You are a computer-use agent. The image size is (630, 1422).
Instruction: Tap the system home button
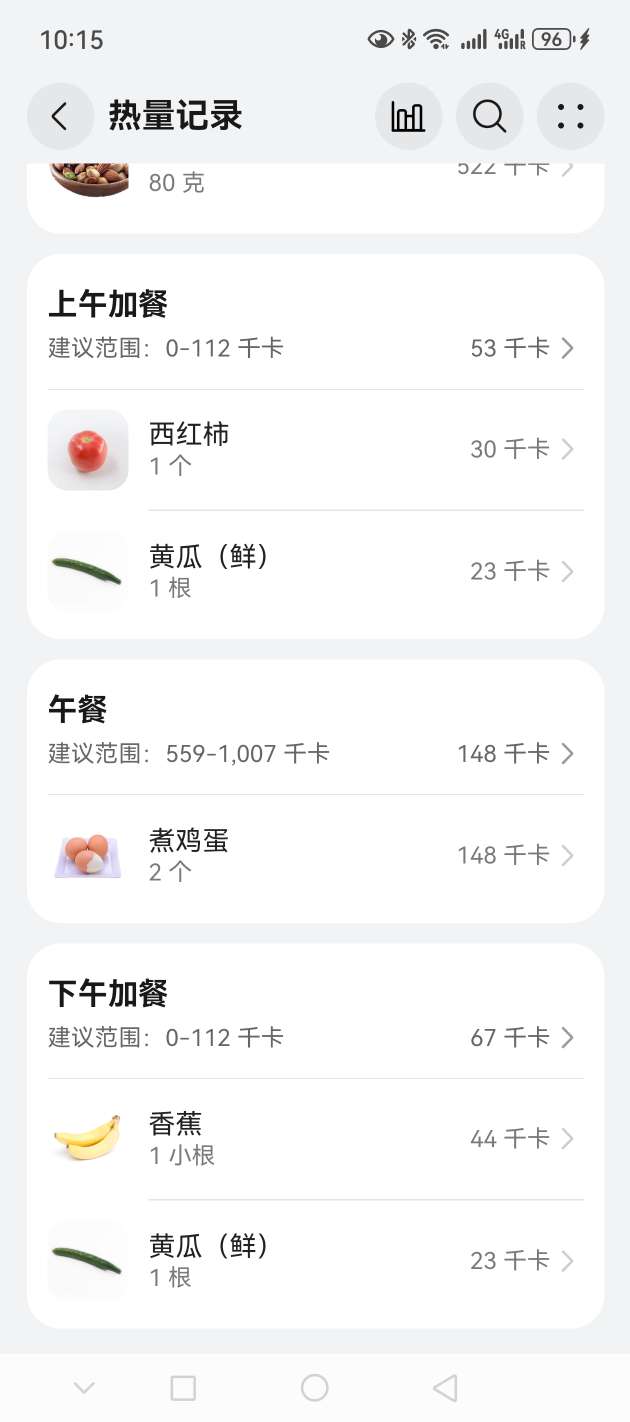(315, 1388)
